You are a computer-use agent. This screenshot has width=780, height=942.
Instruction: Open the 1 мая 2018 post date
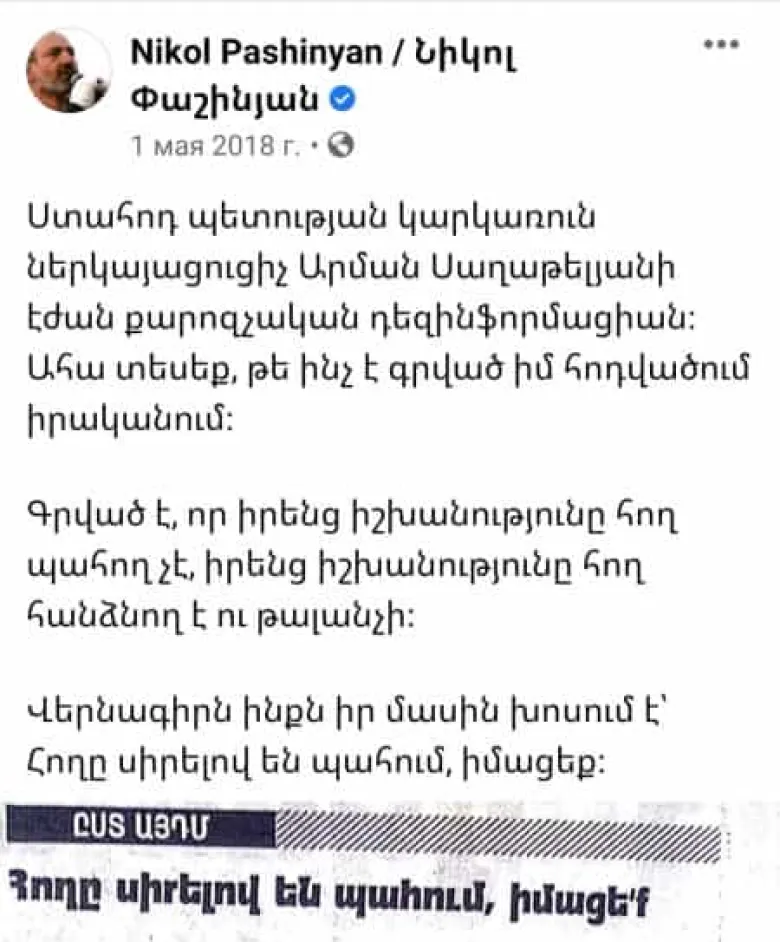coord(215,145)
